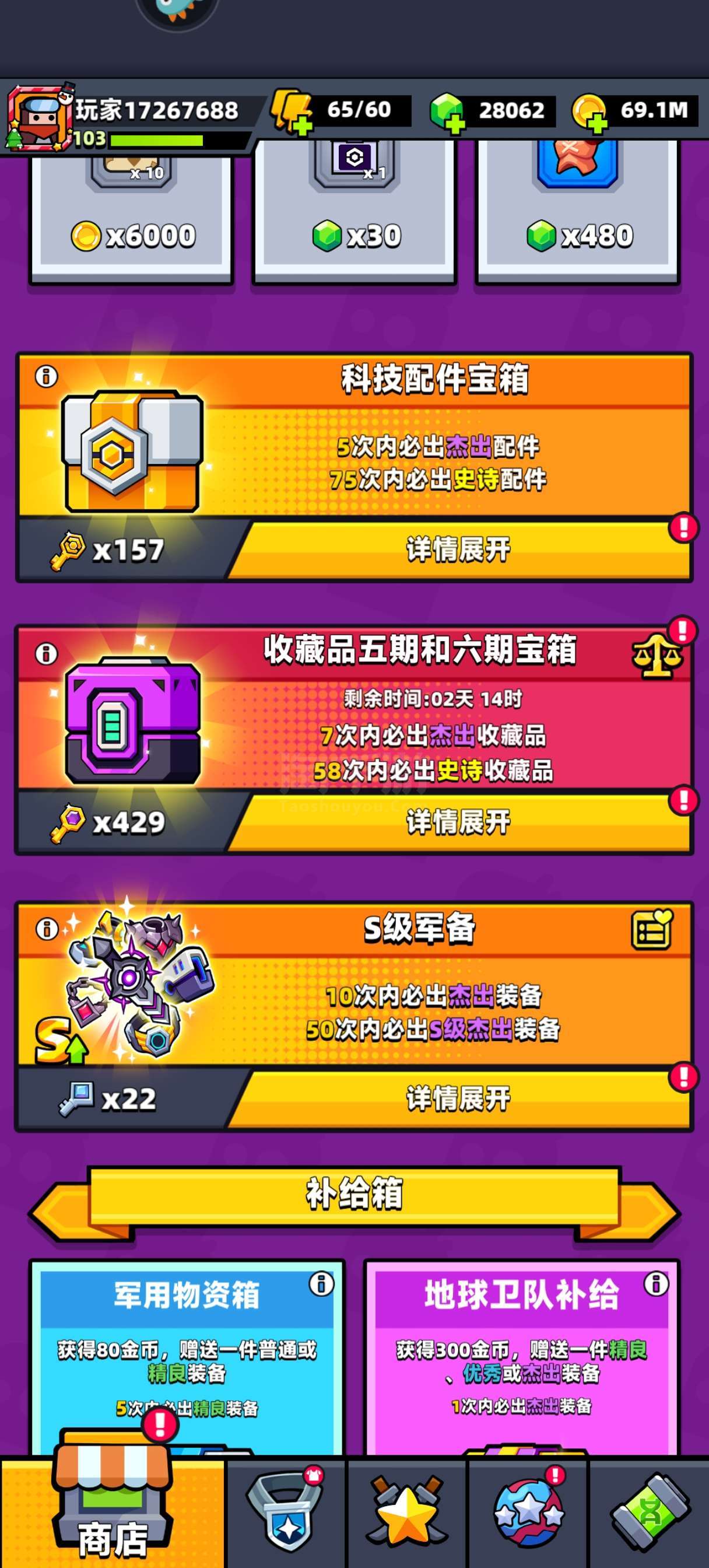Buy the item priced x6000 coins
Screen dimensions: 709x1568
[131, 213]
